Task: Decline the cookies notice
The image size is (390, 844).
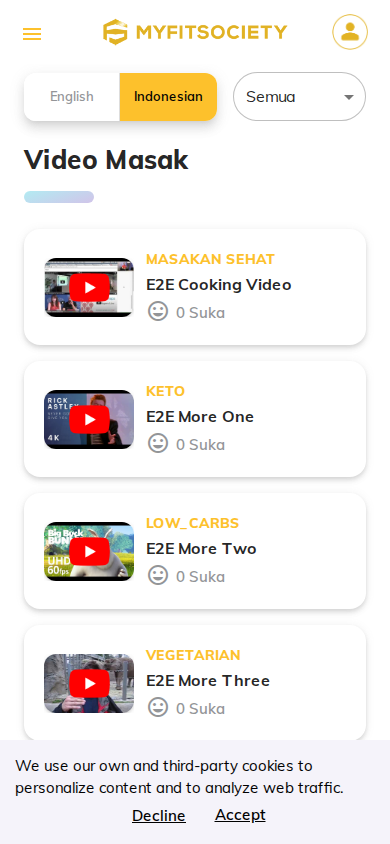Action: click(x=159, y=816)
